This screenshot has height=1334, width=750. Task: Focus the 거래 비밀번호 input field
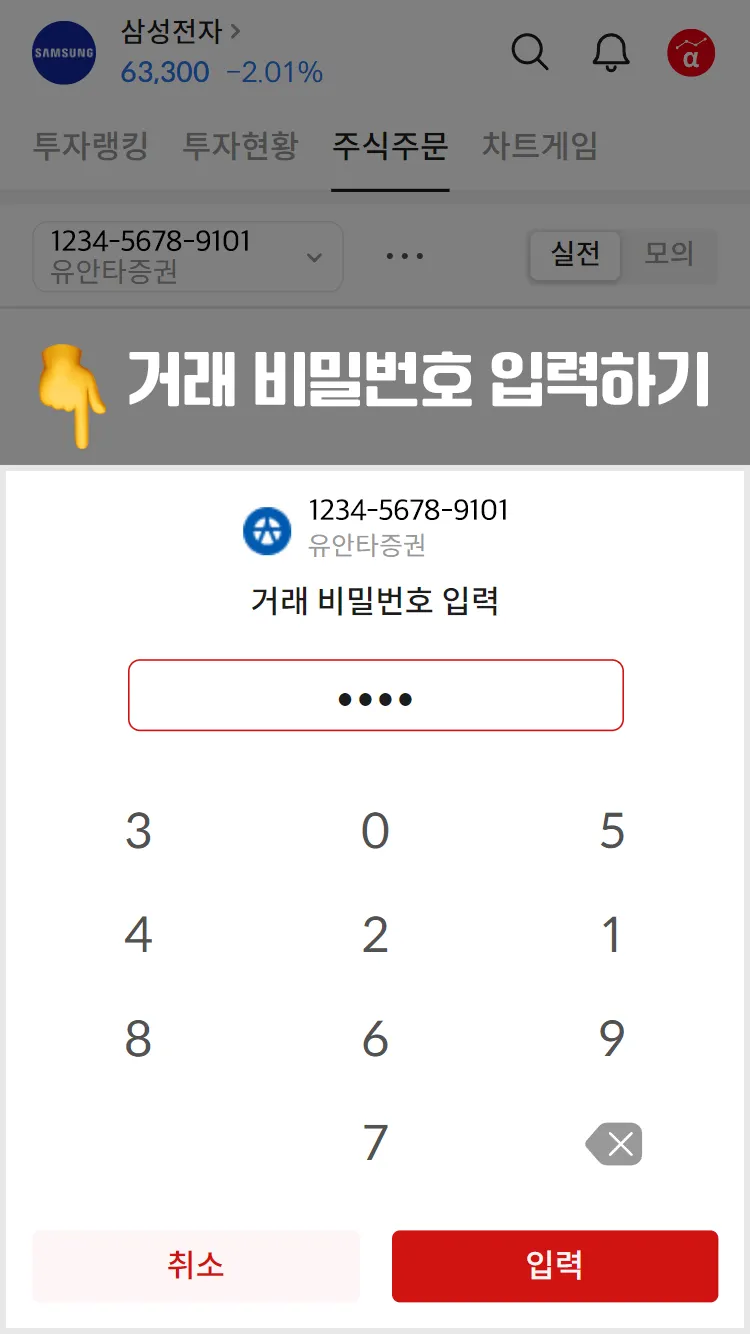click(x=375, y=696)
